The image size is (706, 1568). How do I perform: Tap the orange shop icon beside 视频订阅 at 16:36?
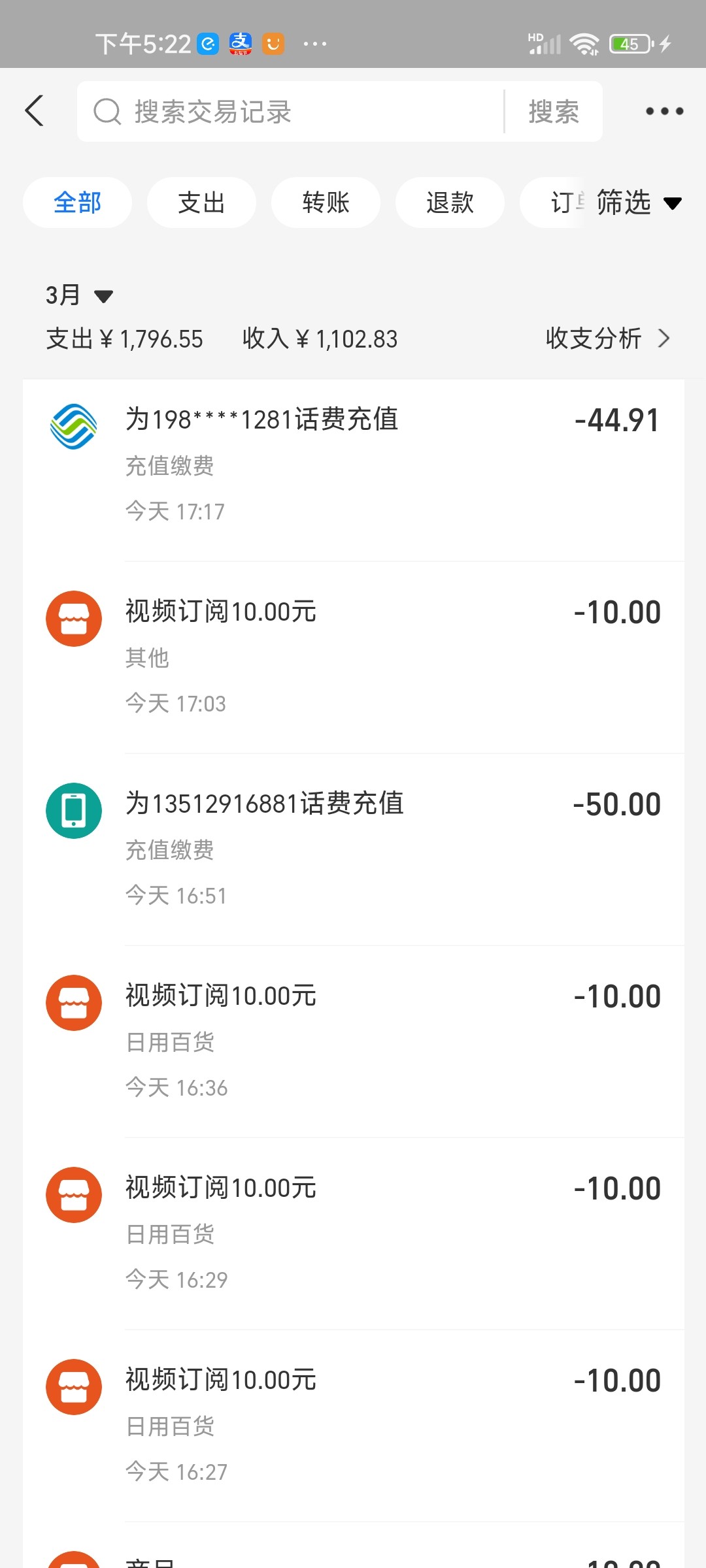pos(73,1002)
